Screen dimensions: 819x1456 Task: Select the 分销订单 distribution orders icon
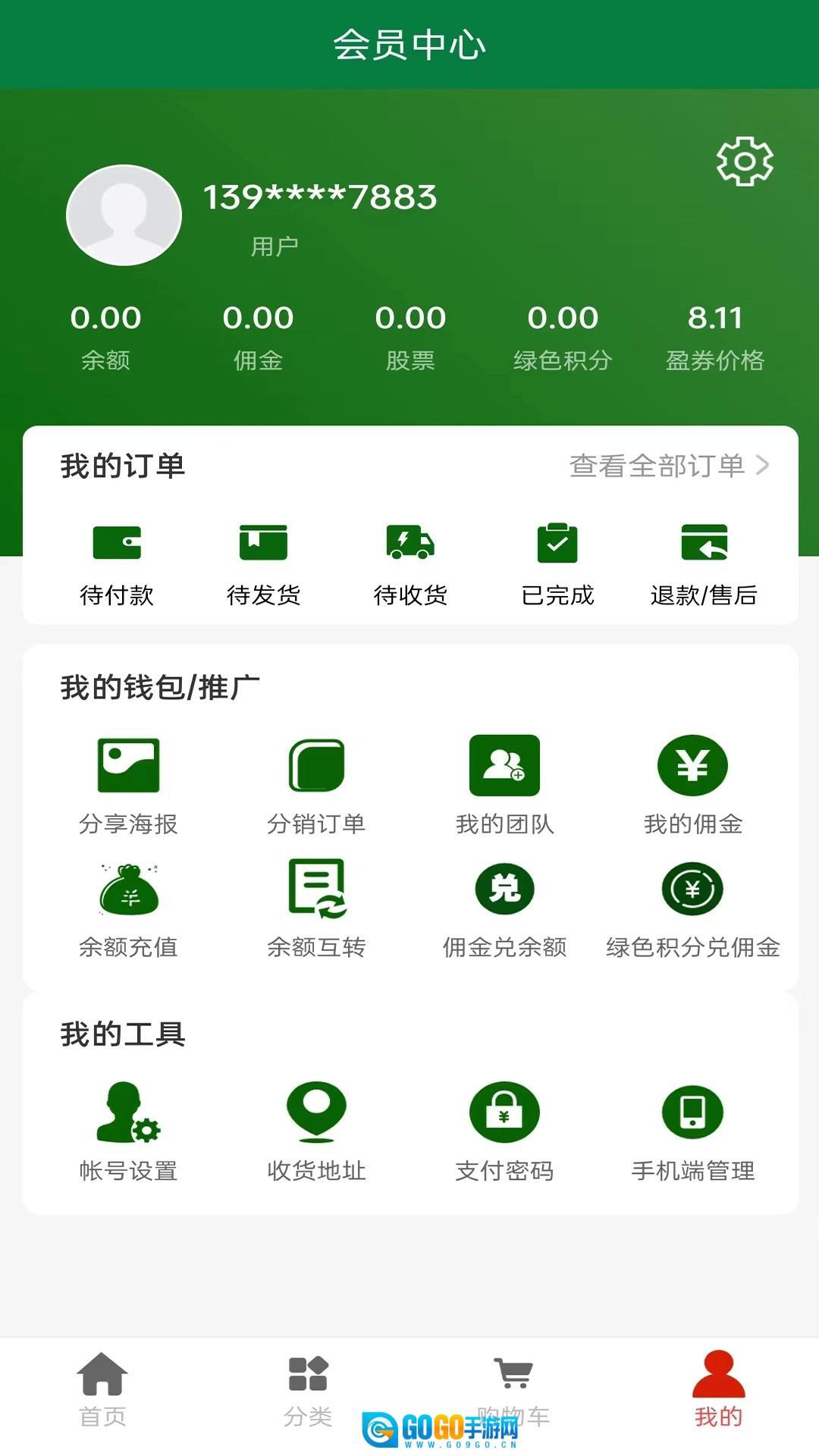(x=316, y=766)
